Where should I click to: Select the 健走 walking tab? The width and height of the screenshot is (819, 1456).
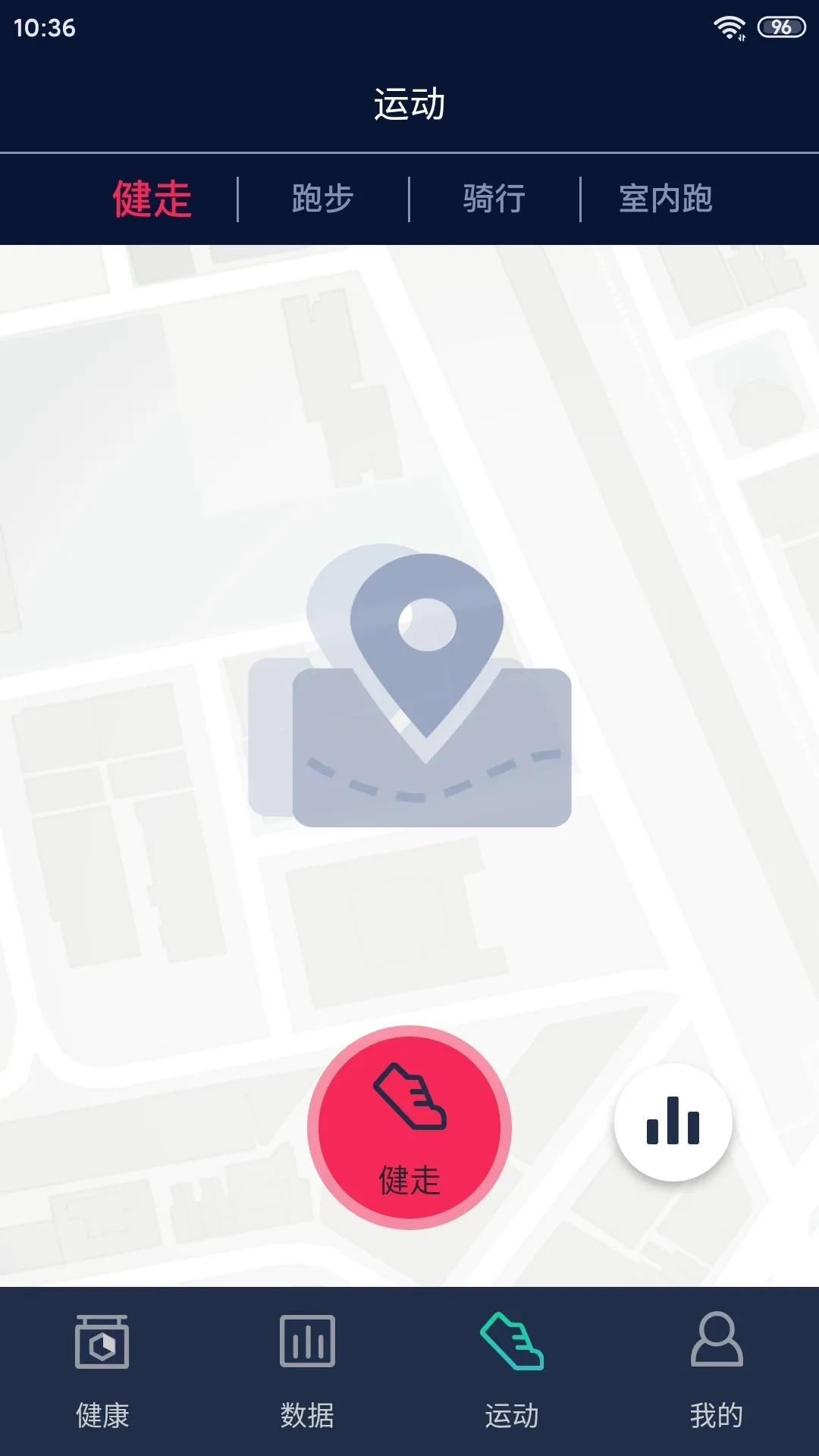tap(152, 199)
